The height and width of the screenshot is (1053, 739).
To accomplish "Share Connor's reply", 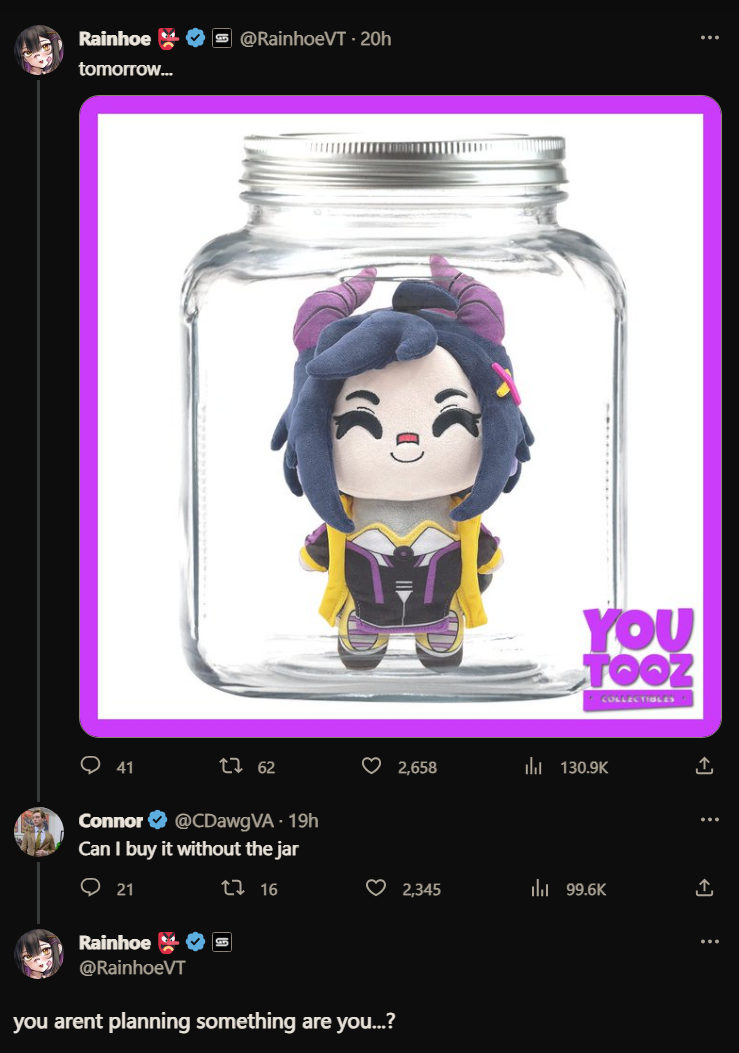I will pos(704,888).
